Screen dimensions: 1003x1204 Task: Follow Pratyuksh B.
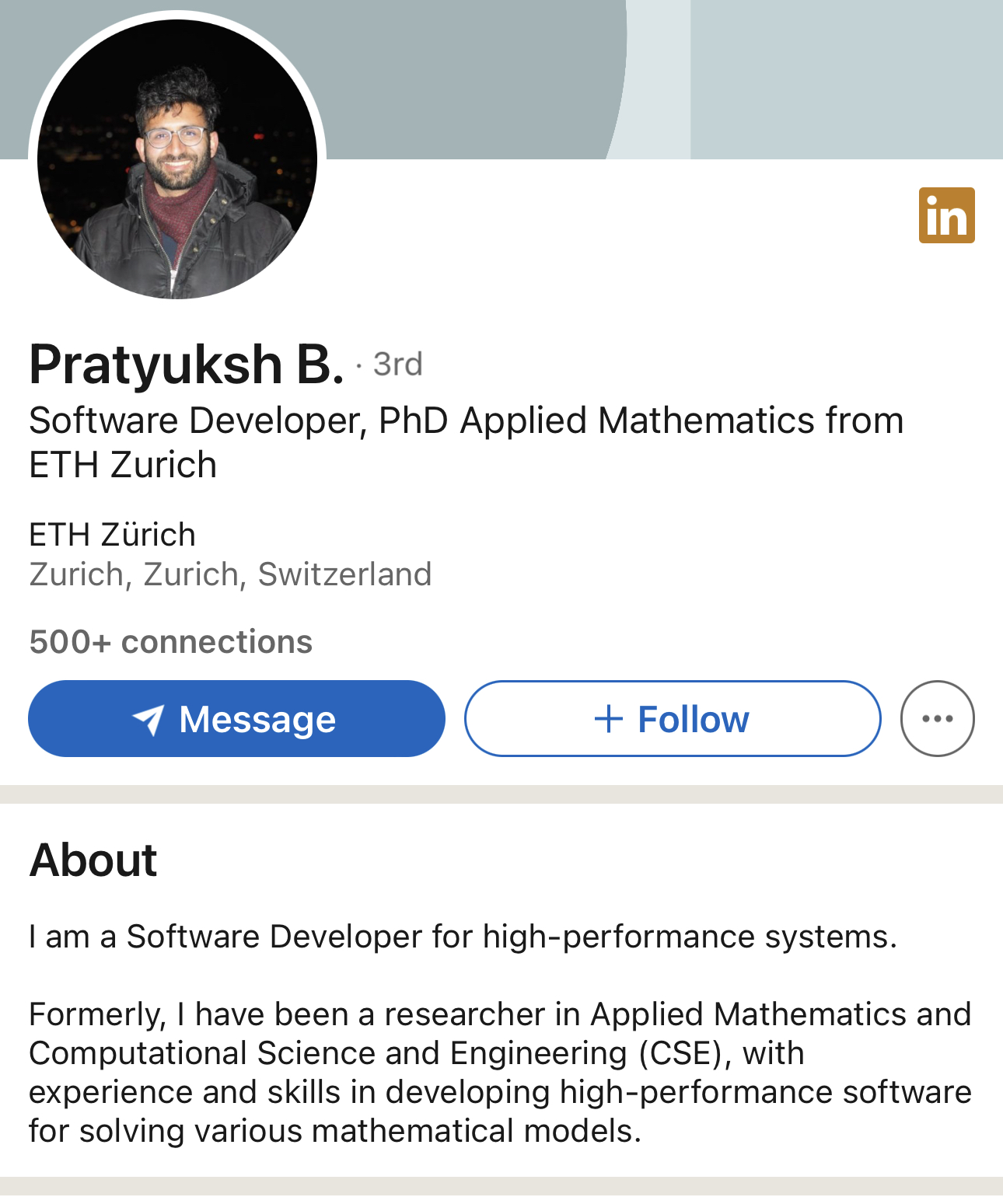point(673,718)
